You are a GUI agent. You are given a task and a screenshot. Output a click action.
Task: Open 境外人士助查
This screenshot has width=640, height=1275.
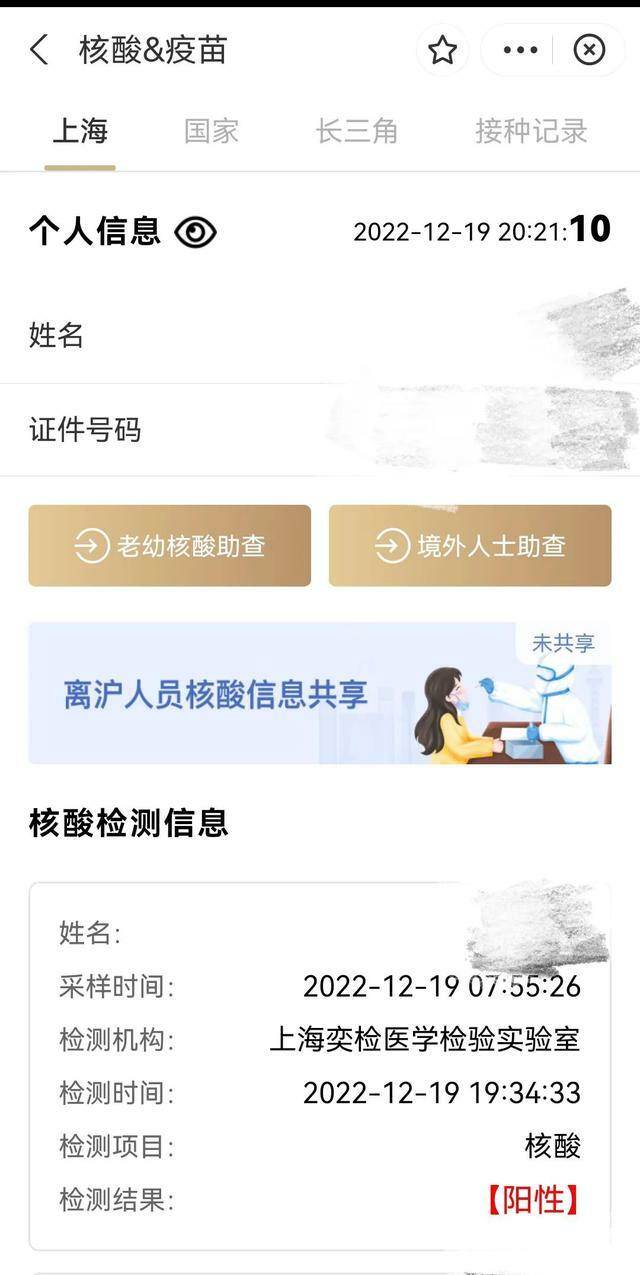[470, 546]
